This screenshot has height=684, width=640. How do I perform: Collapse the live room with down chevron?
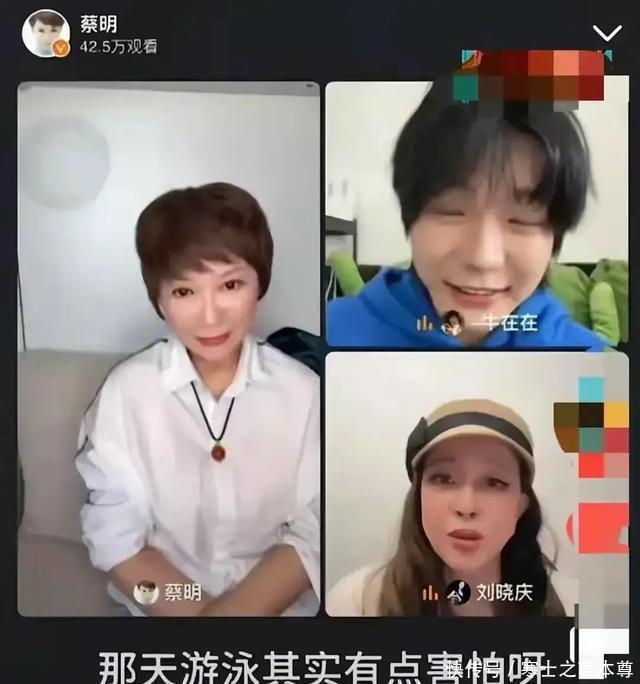pos(606,34)
